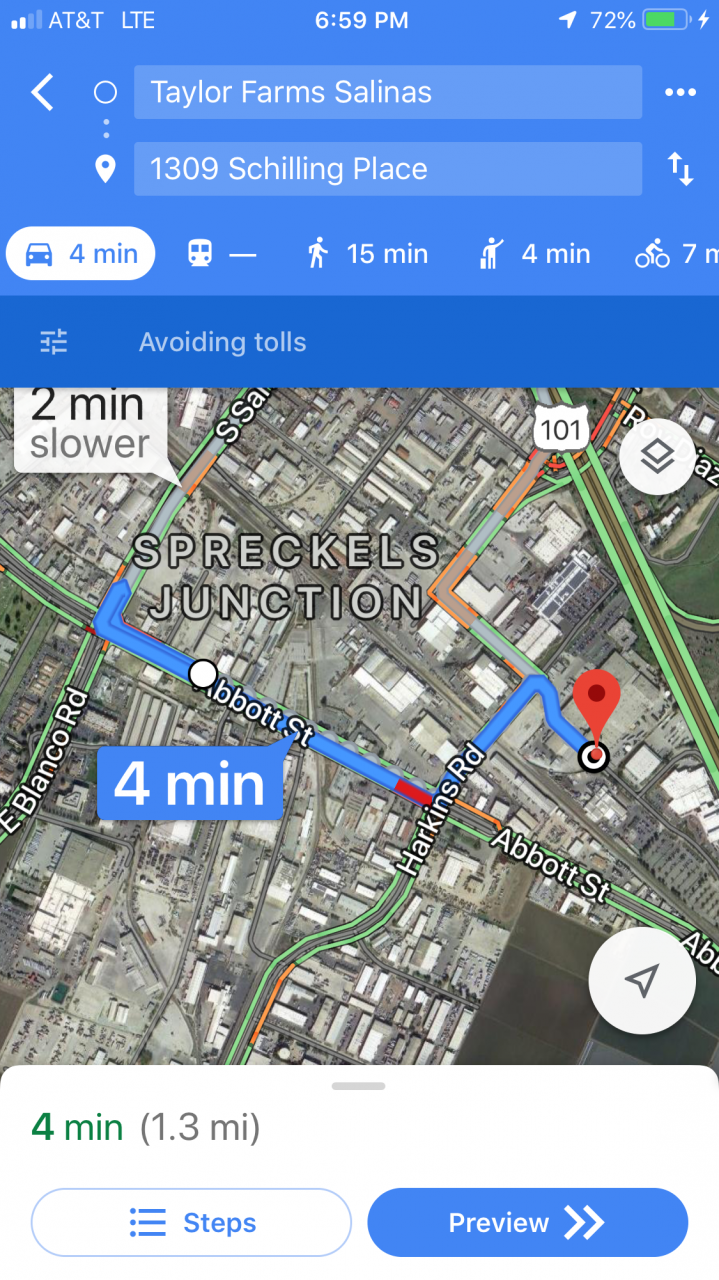The image size is (719, 1280).
Task: Open the three-dot overflow menu
Action: (680, 93)
